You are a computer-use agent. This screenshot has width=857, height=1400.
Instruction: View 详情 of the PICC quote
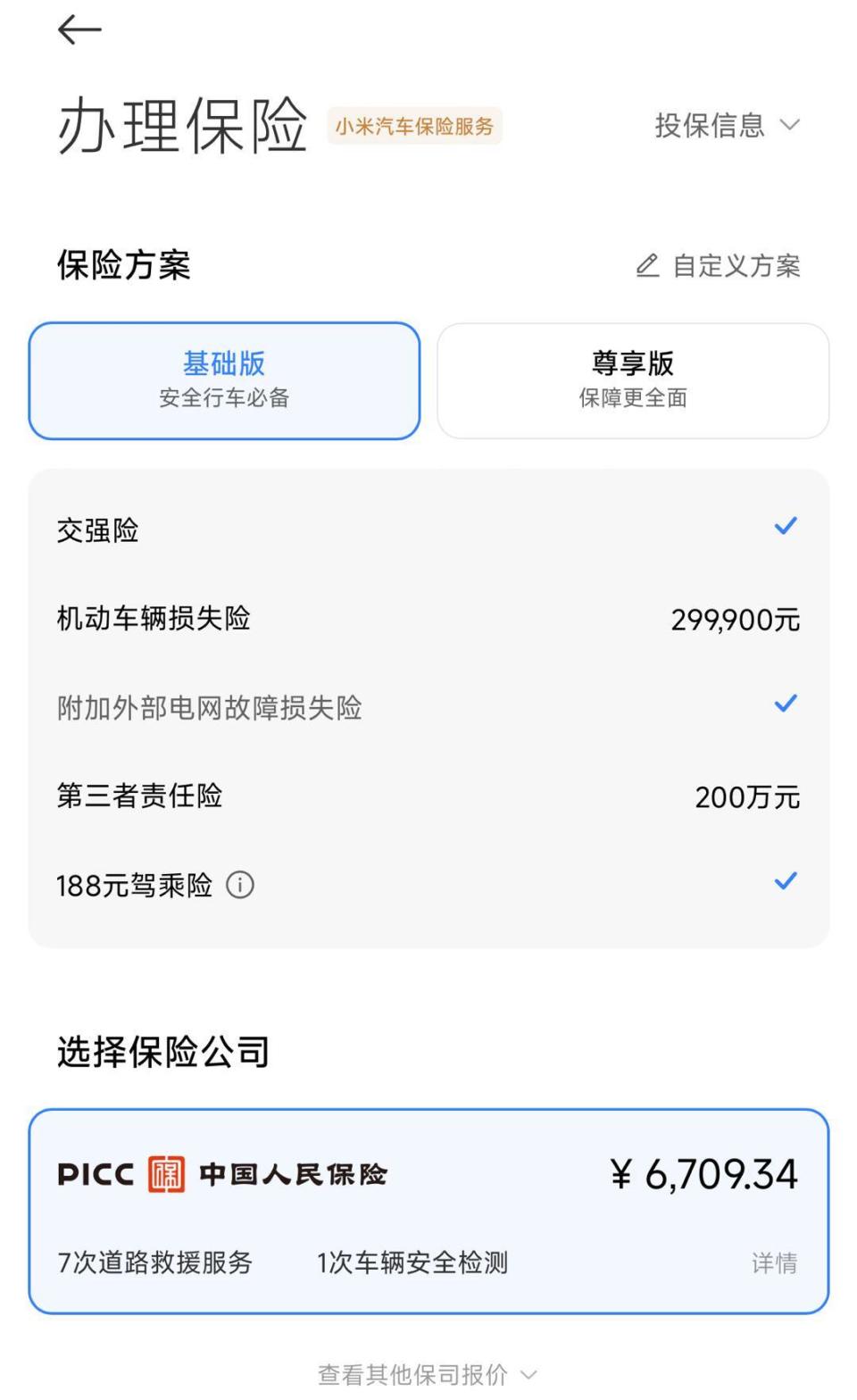coord(774,1262)
